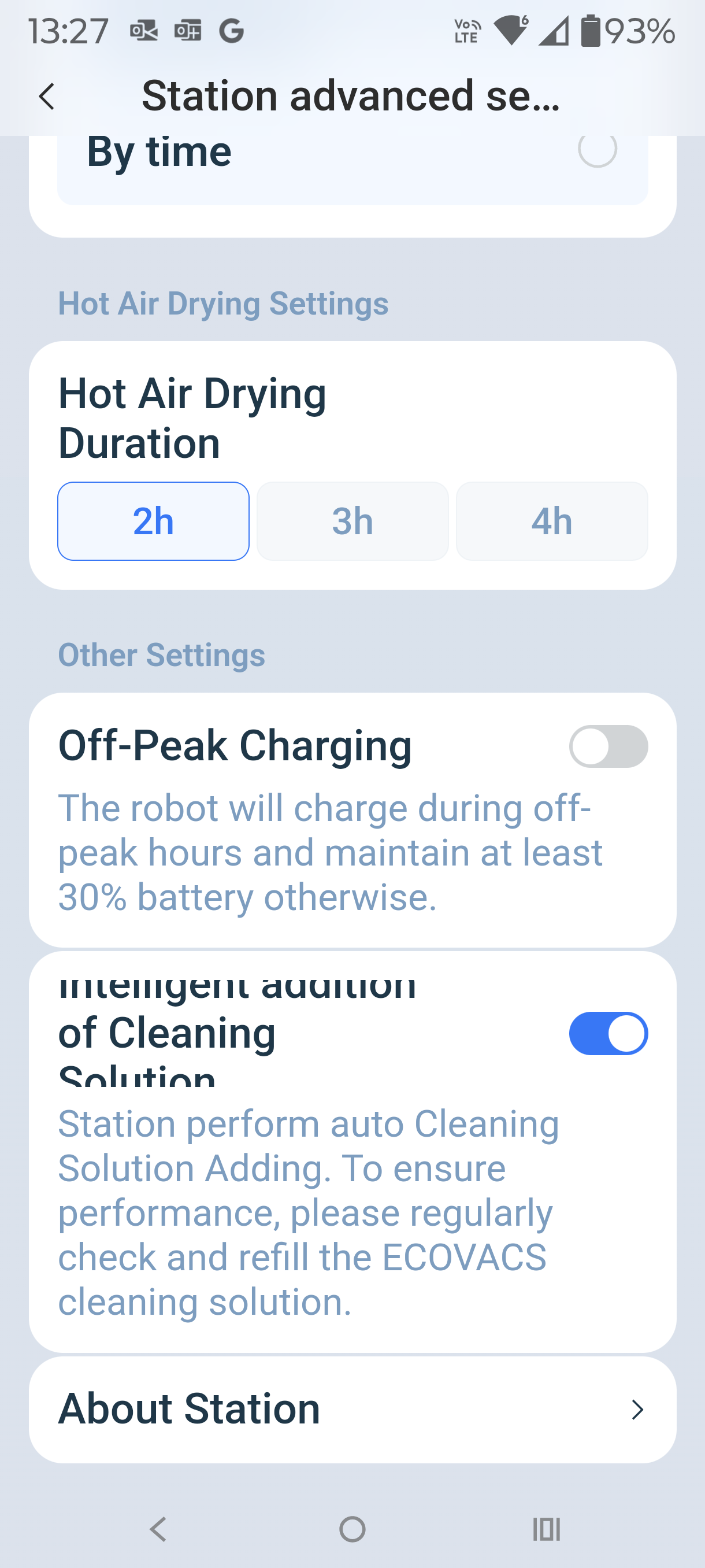Go back from Station advanced settings

[x=47, y=97]
